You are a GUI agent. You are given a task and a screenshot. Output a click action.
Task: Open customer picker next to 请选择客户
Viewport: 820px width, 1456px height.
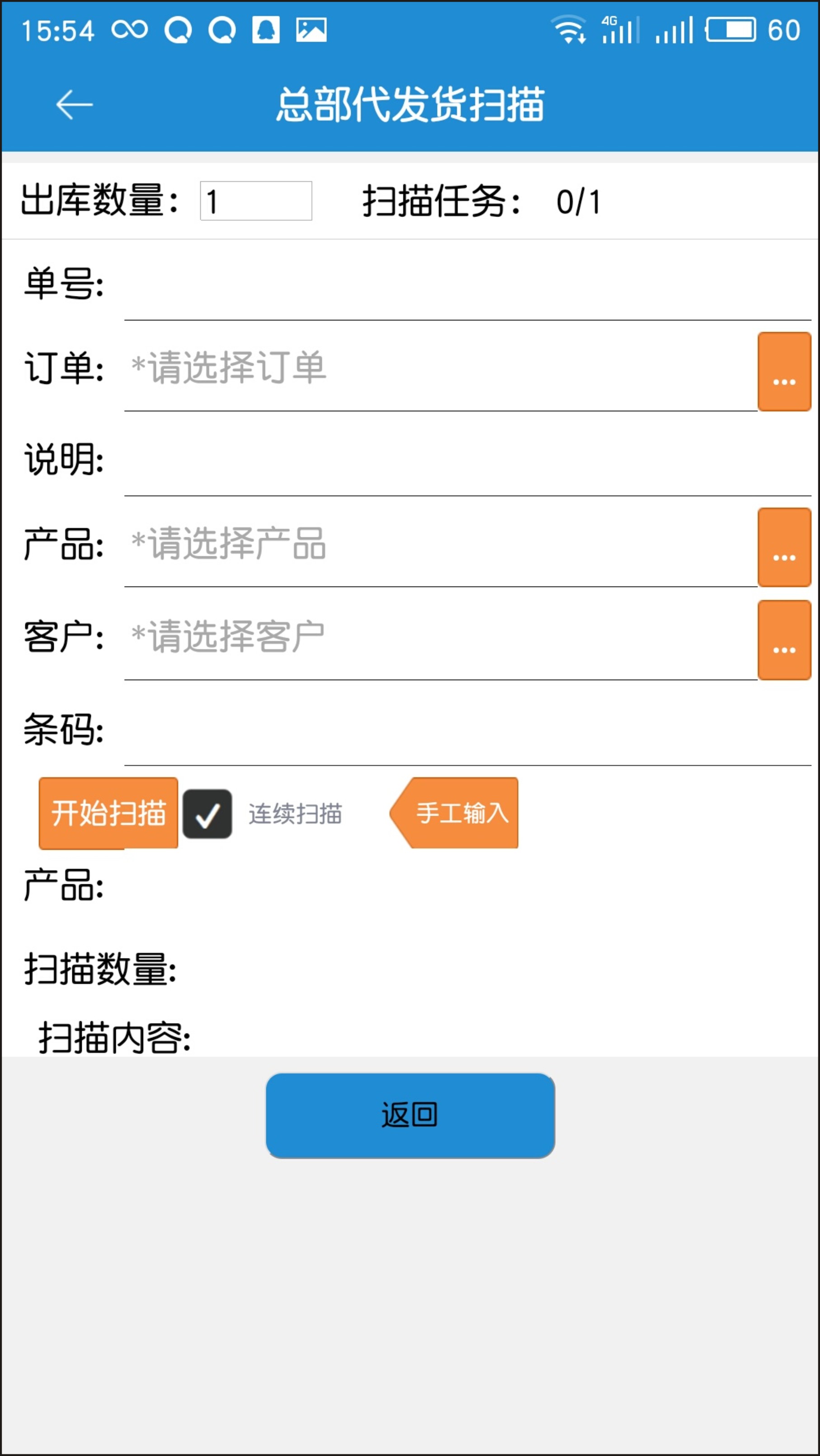click(784, 640)
